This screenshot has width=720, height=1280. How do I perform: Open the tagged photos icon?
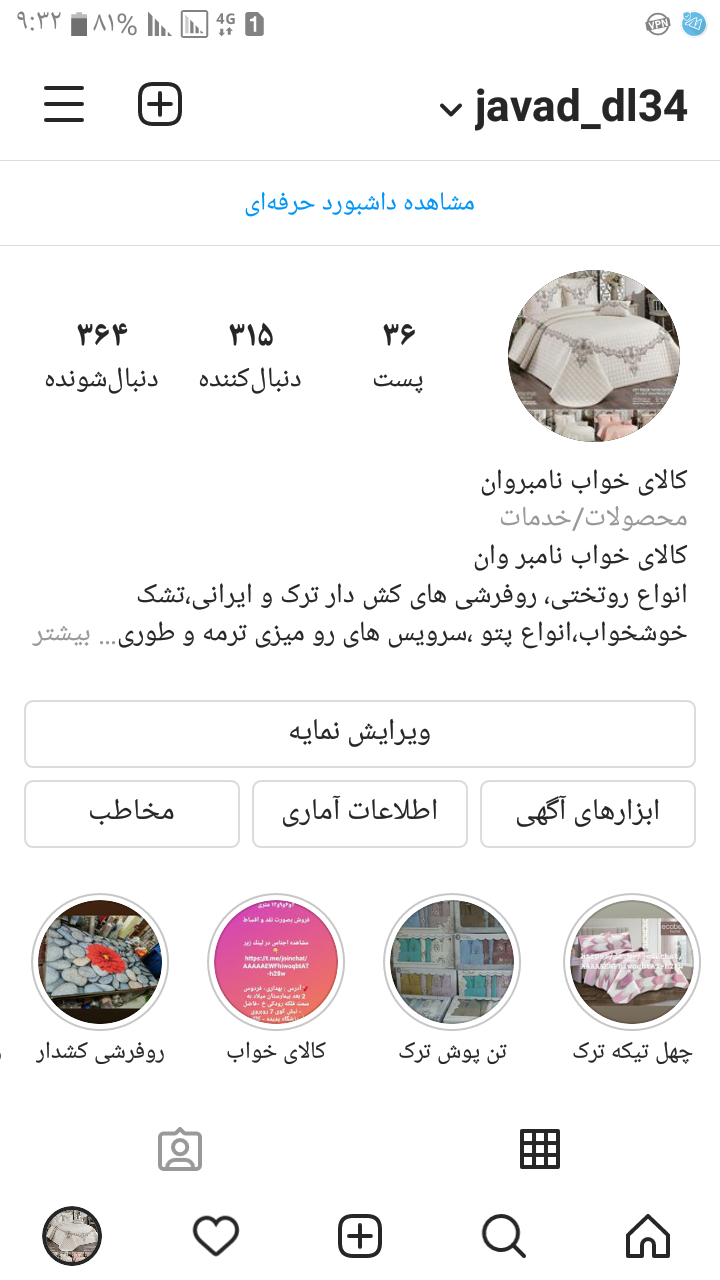pyautogui.click(x=179, y=1148)
